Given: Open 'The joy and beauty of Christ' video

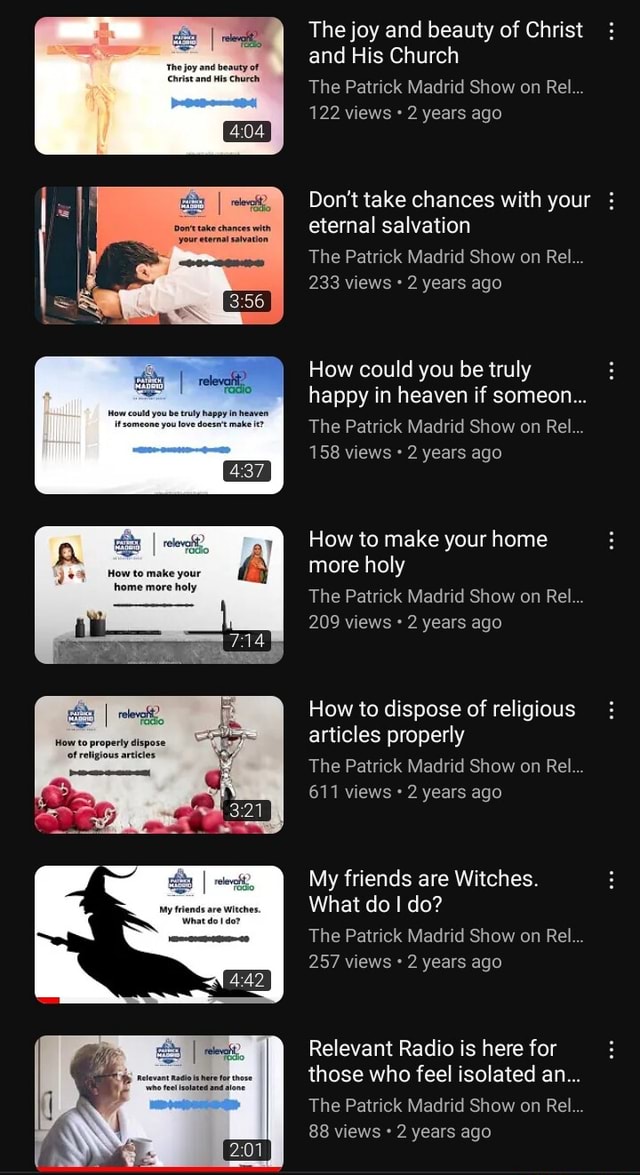Looking at the screenshot, I should pos(159,86).
